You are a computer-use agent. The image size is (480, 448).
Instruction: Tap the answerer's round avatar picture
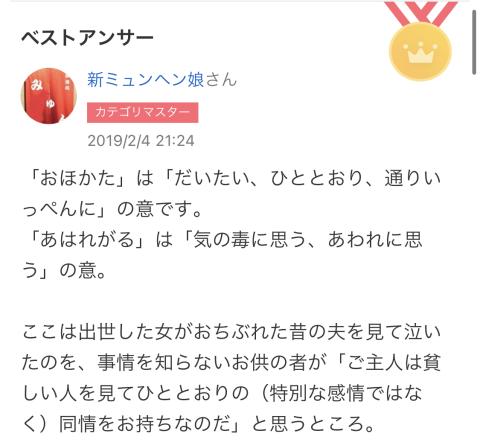49,96
